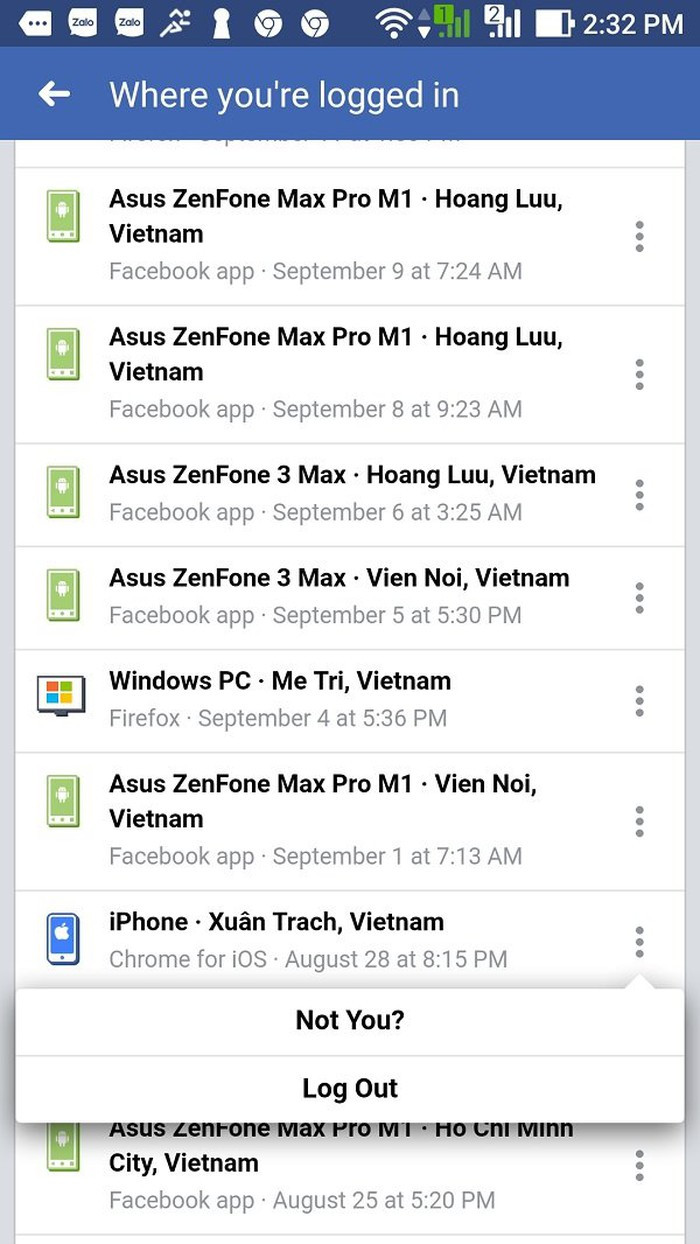Open options for the September 8 session
The image size is (700, 1244).
(639, 375)
